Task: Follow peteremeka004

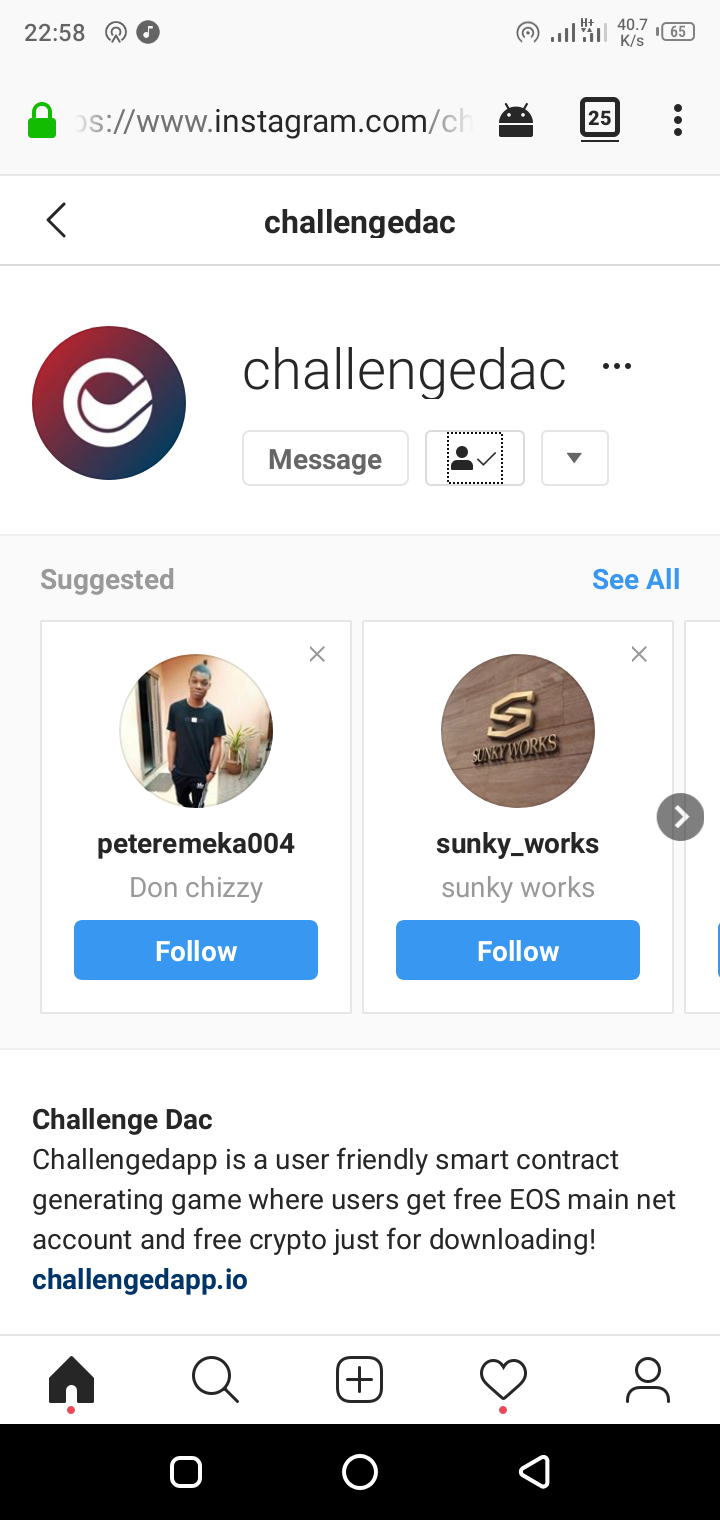Action: (196, 950)
